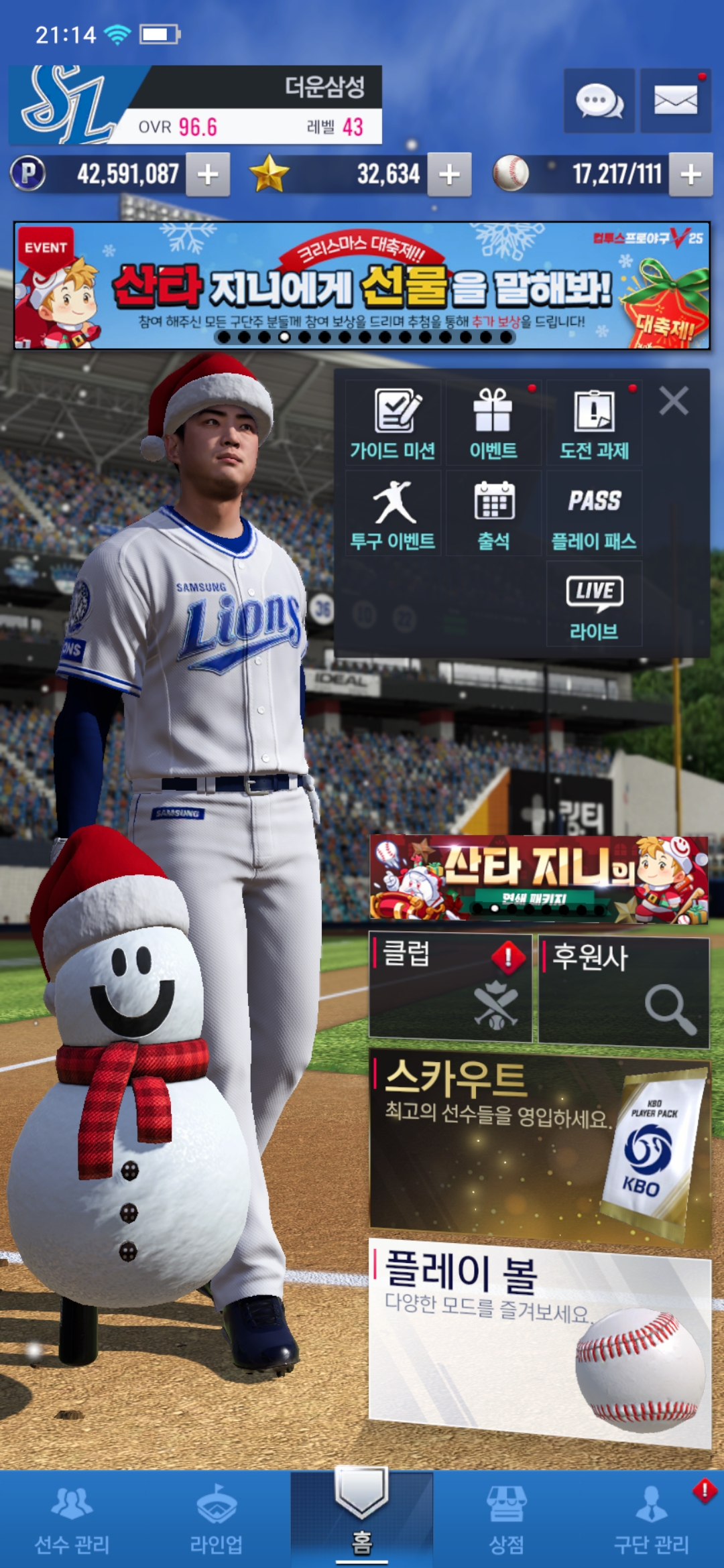Open the 이벤트 gift menu
724x1568 pixels.
point(493,423)
